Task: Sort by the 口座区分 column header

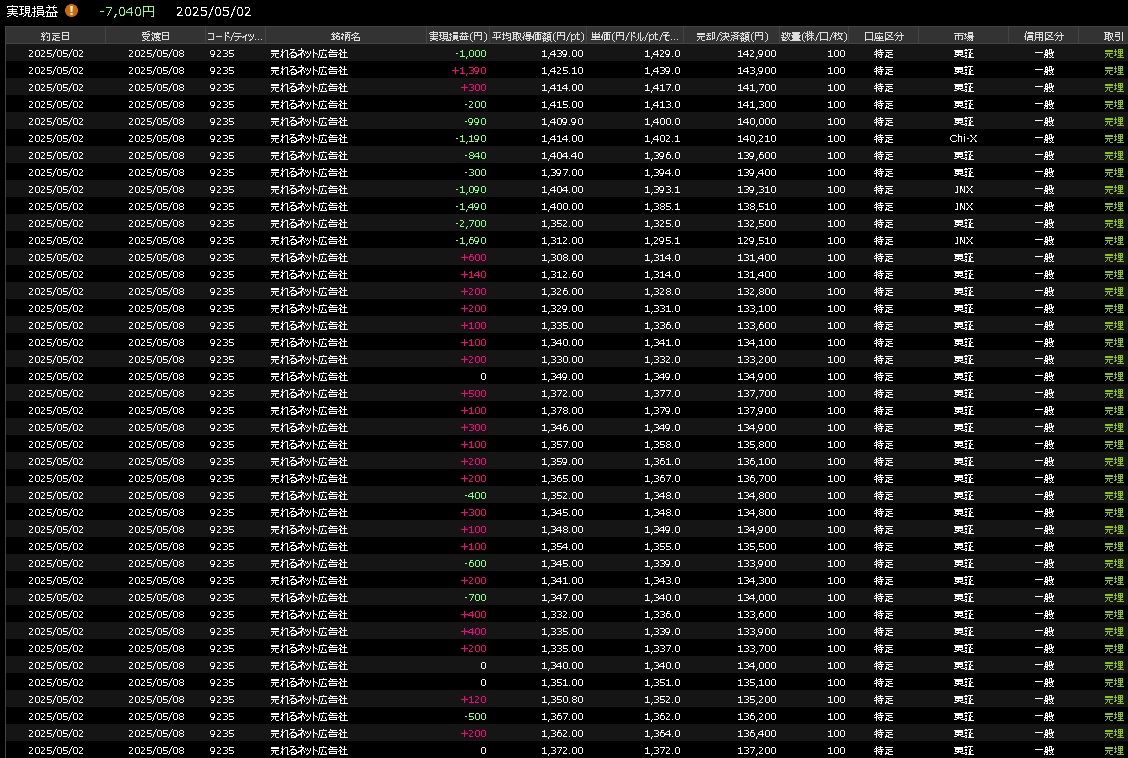Action: (x=884, y=36)
